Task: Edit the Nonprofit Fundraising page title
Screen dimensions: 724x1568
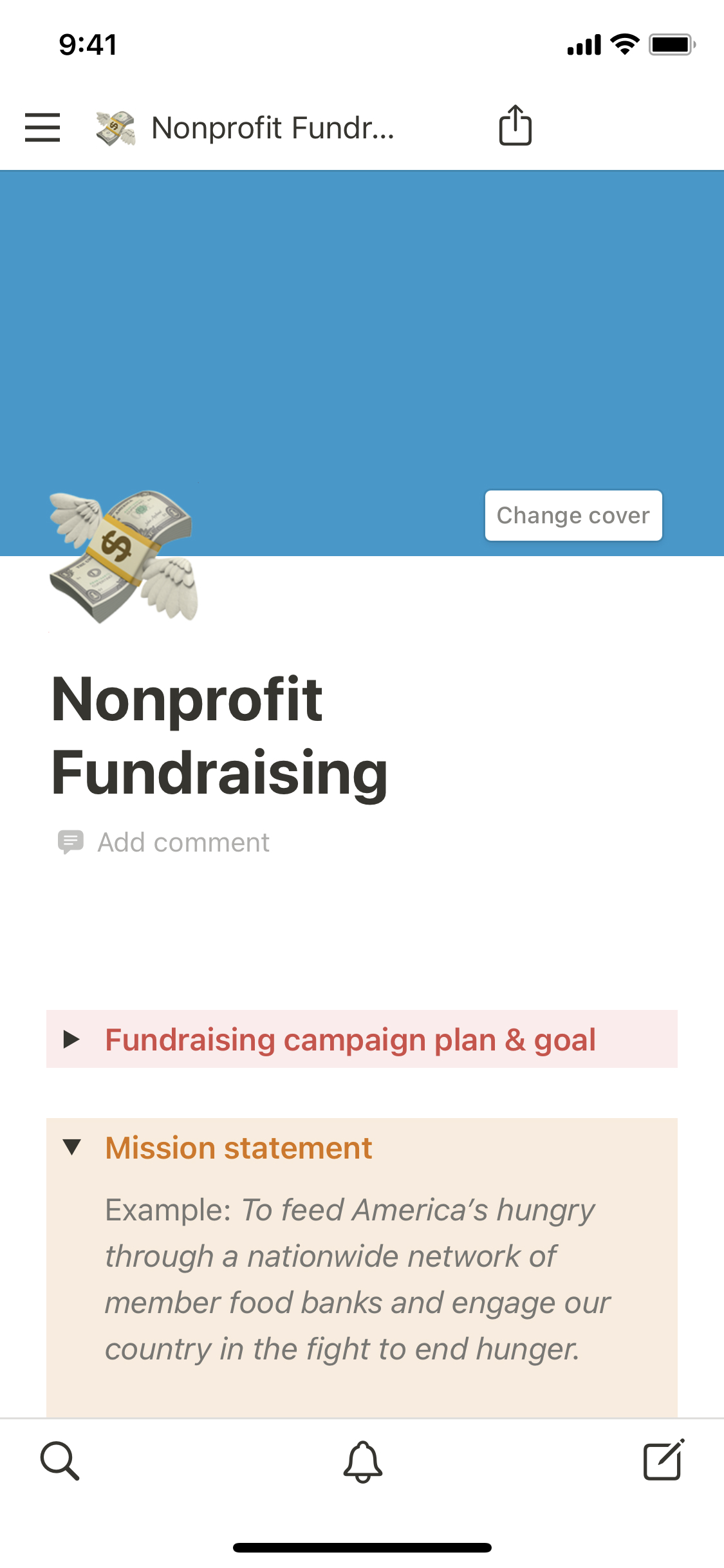Action: point(219,736)
